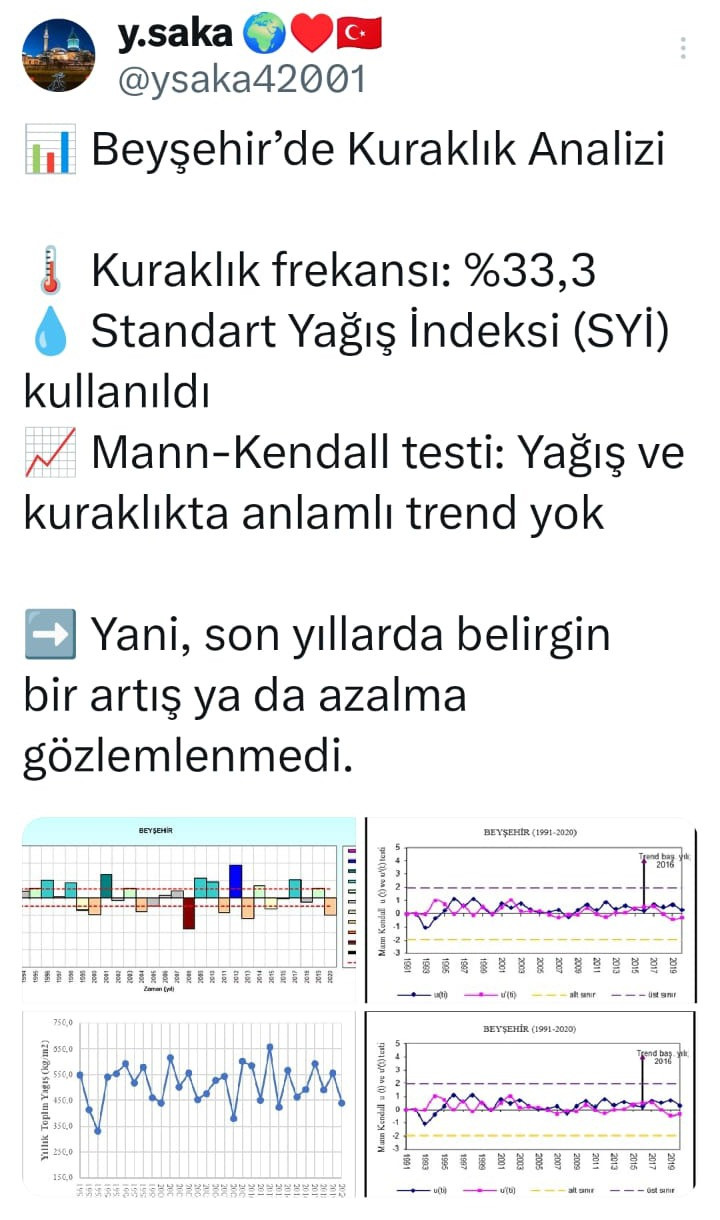The width and height of the screenshot is (720, 1220).
Task: Open the annual rainfall line chart image
Action: tap(189, 1103)
